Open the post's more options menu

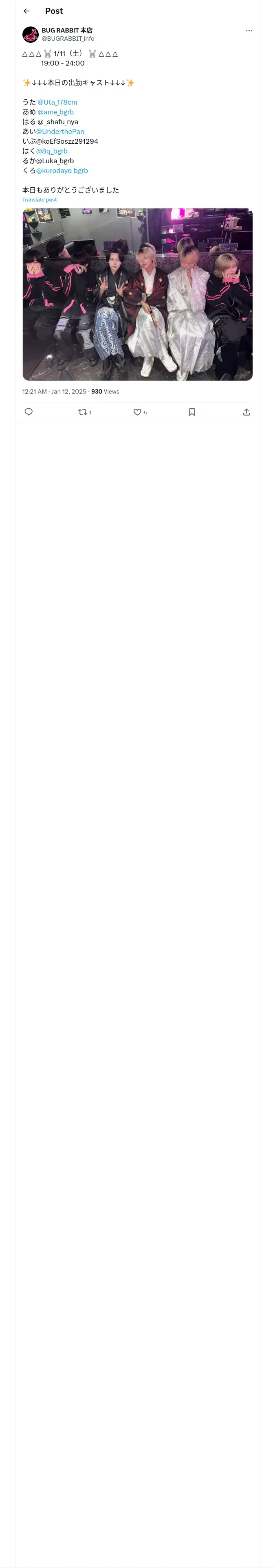click(249, 31)
